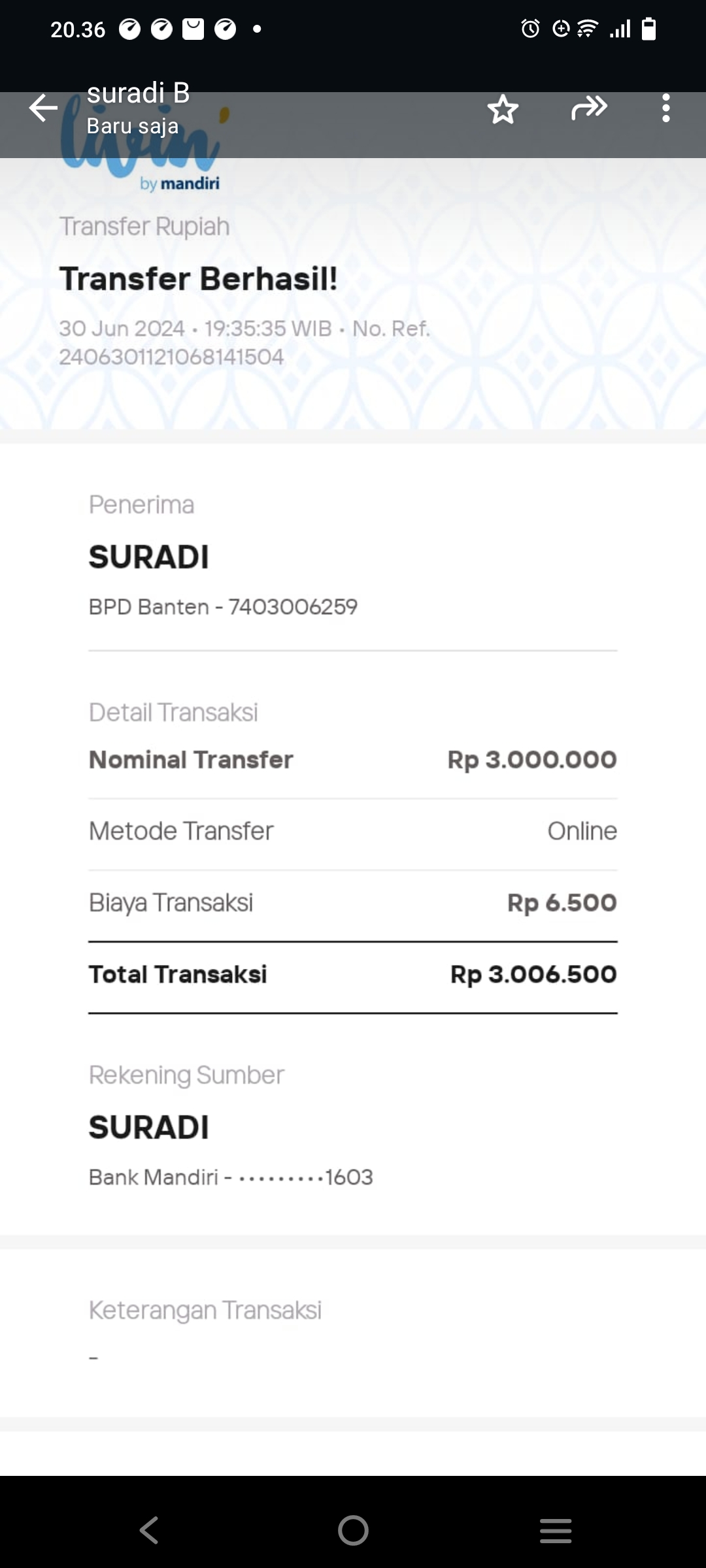Screen dimensions: 706x1568
Task: Tap the alarm clock icon in the status bar
Action: coord(529,27)
